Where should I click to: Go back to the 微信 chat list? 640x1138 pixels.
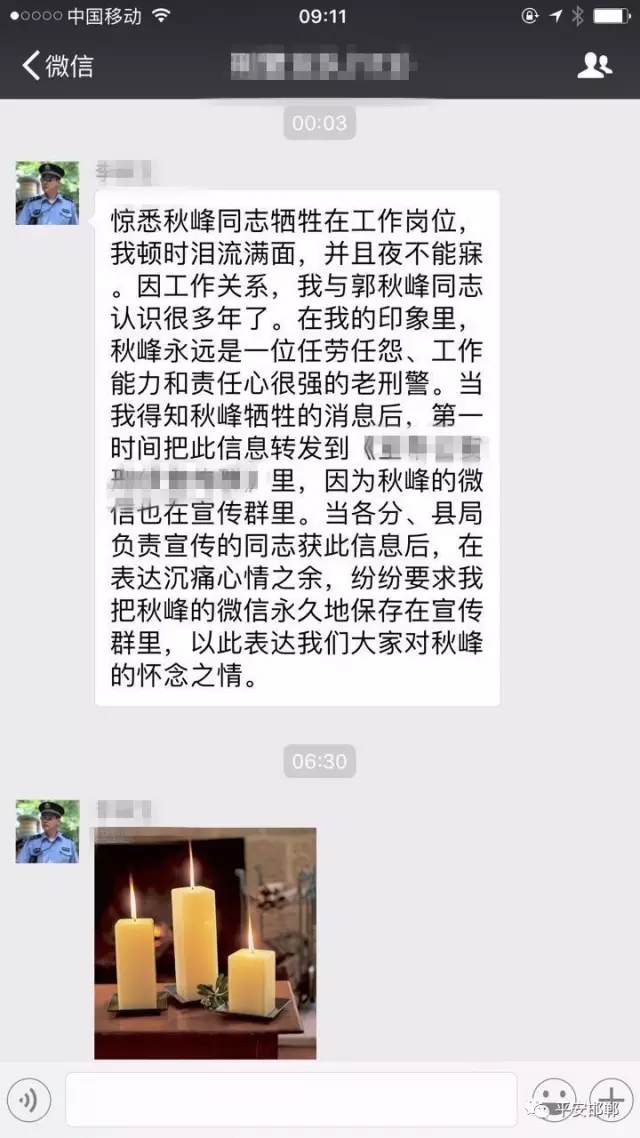57,66
